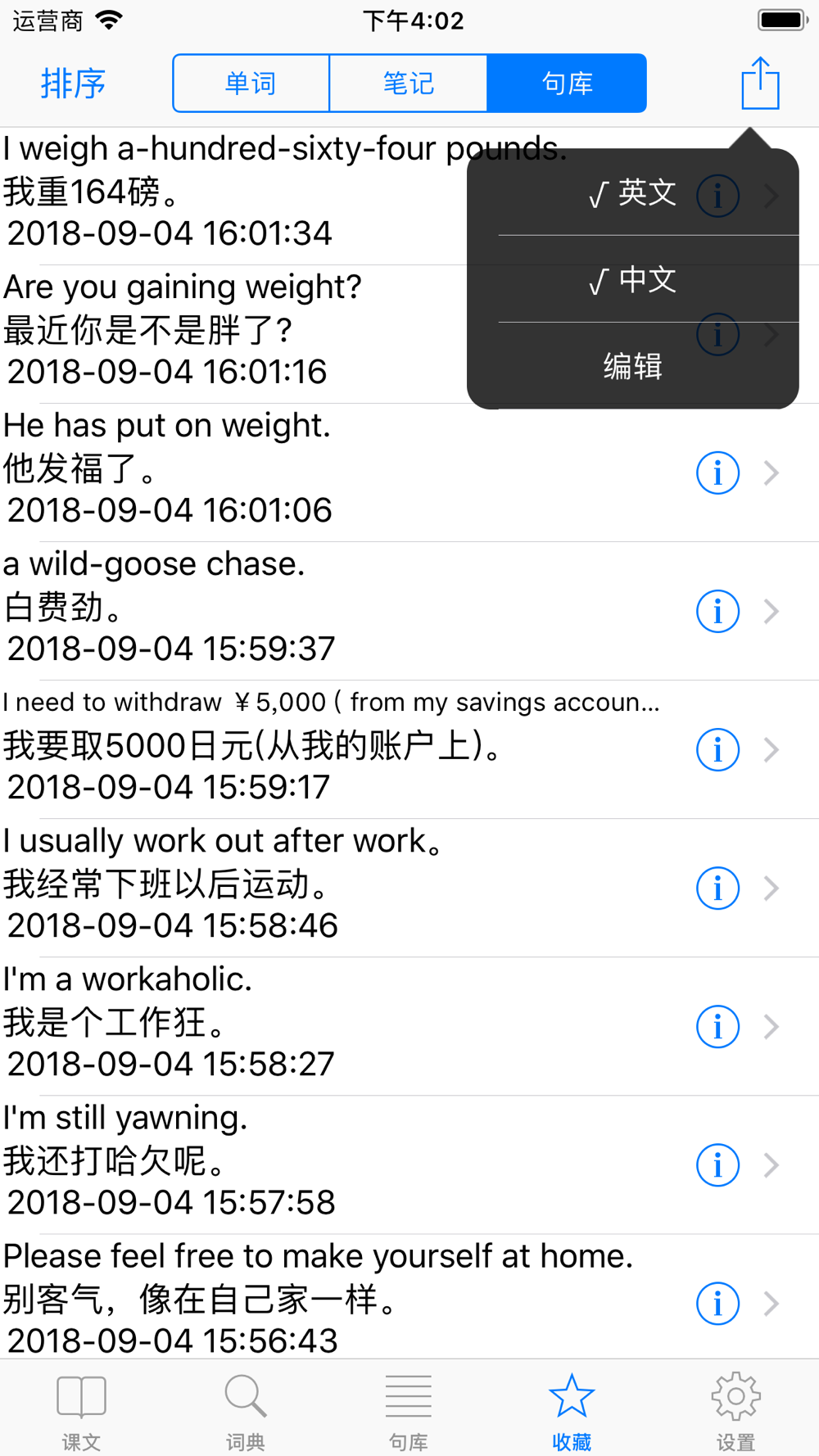The image size is (819, 1456).
Task: Show info for the withdraw ¥5,000 sentence
Action: (x=717, y=749)
